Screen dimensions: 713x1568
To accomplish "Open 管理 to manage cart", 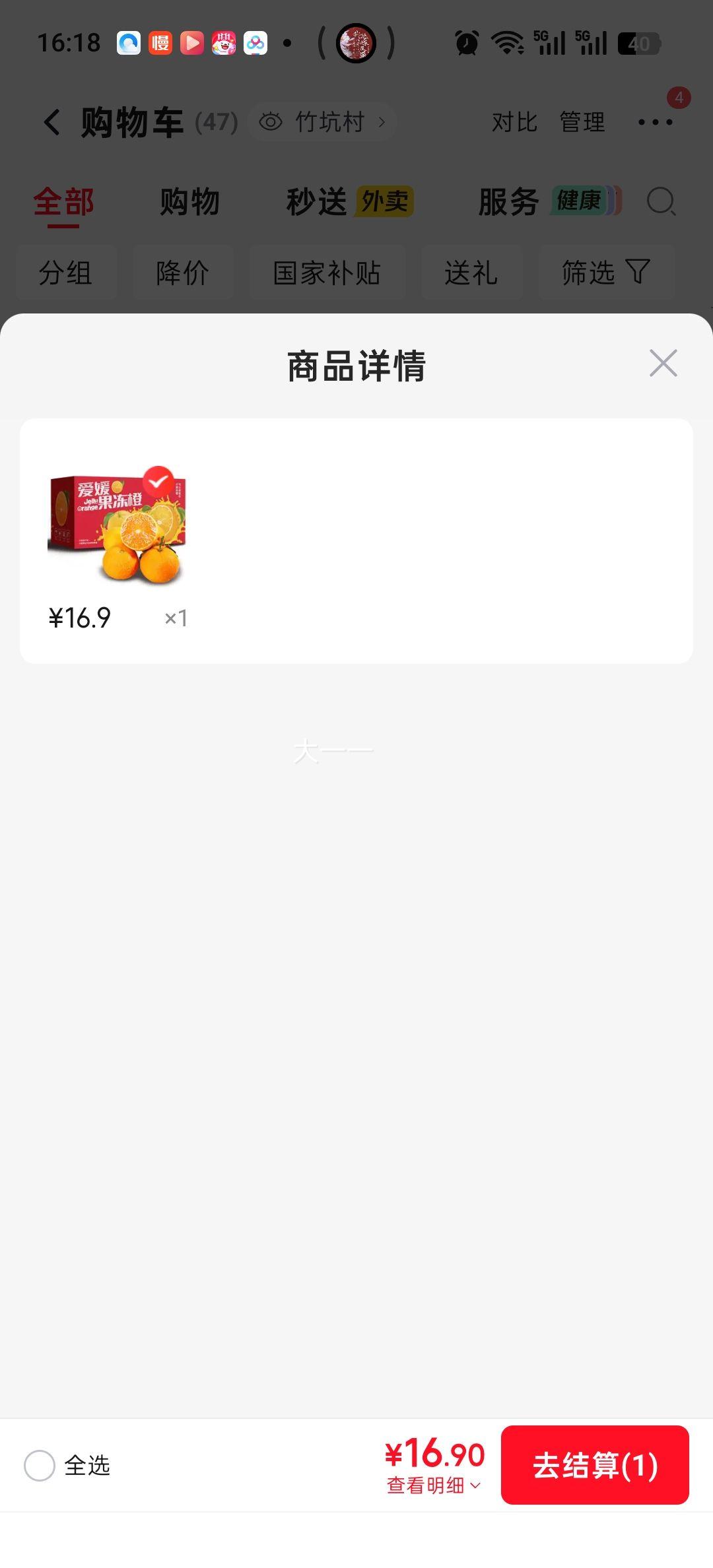I will click(x=582, y=122).
